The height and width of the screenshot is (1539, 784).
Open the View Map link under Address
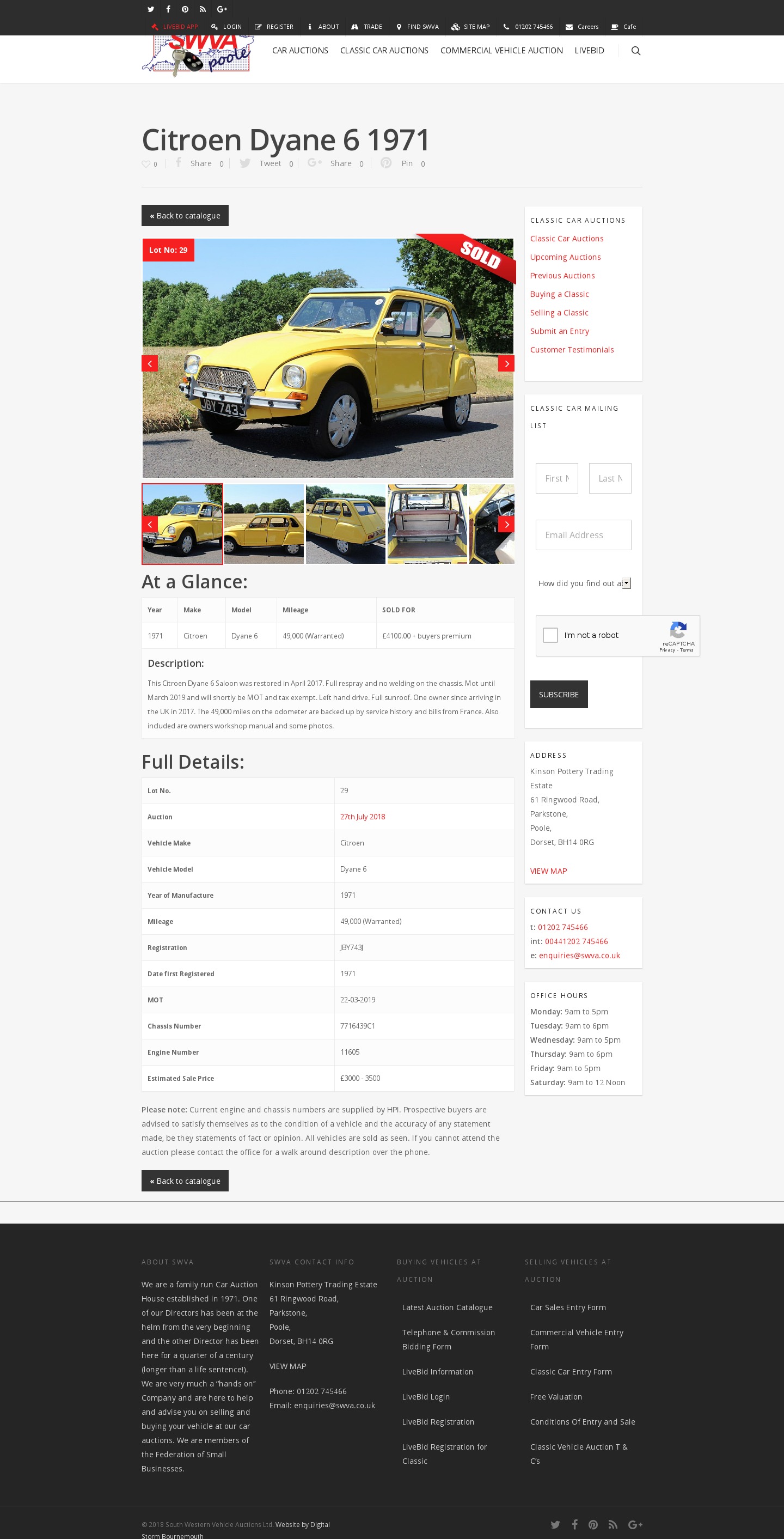pos(548,871)
